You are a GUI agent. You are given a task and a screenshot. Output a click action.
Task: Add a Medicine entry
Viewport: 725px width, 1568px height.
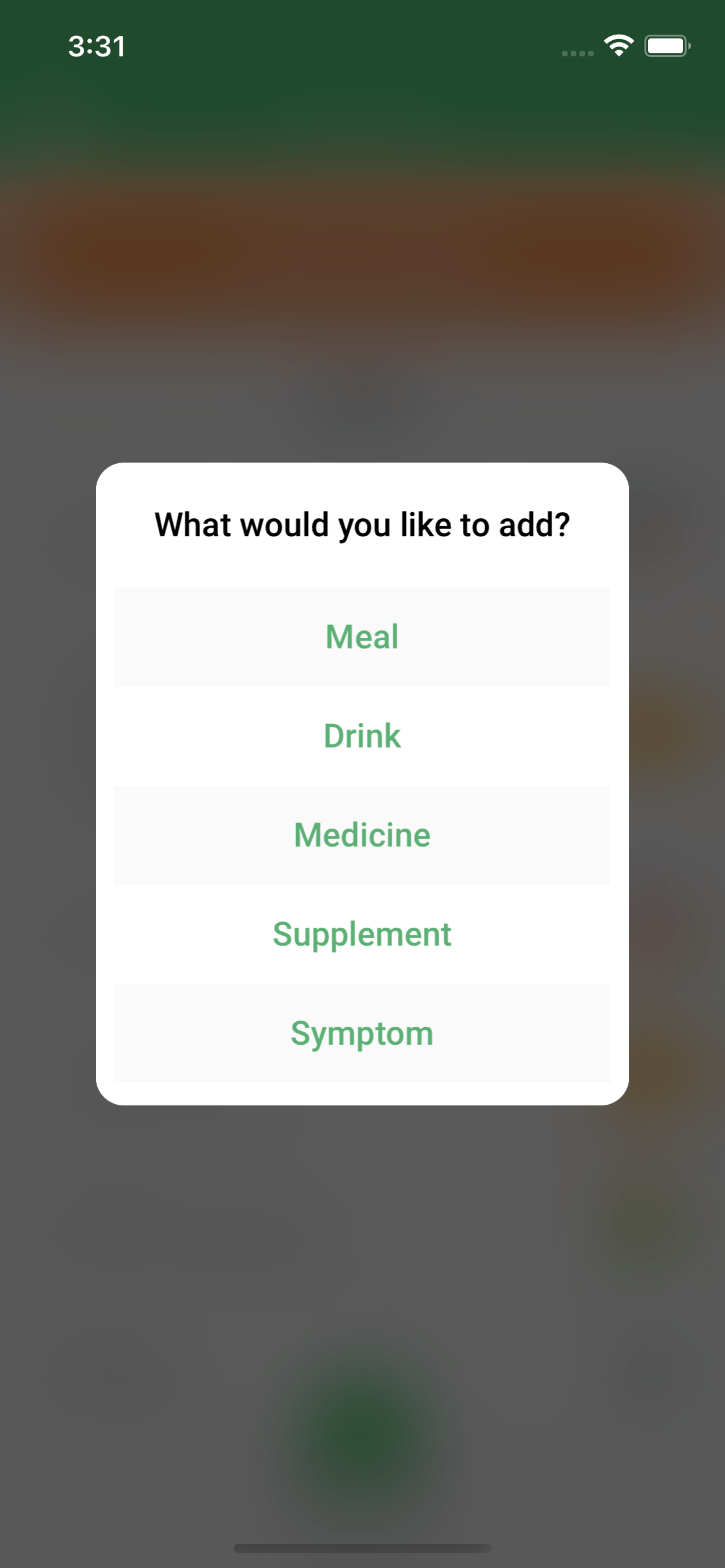click(x=362, y=835)
